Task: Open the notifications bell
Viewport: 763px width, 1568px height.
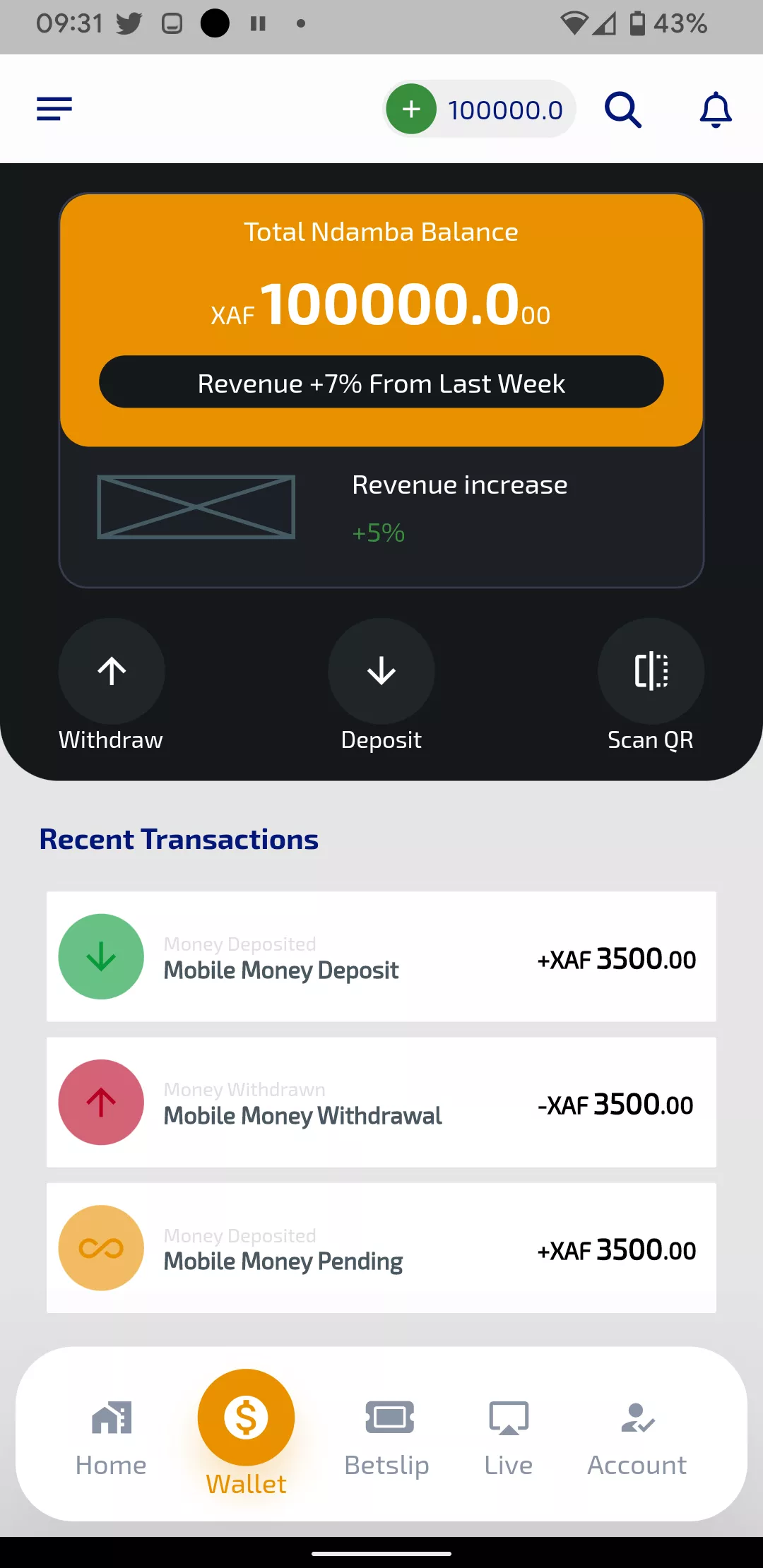Action: (x=715, y=109)
